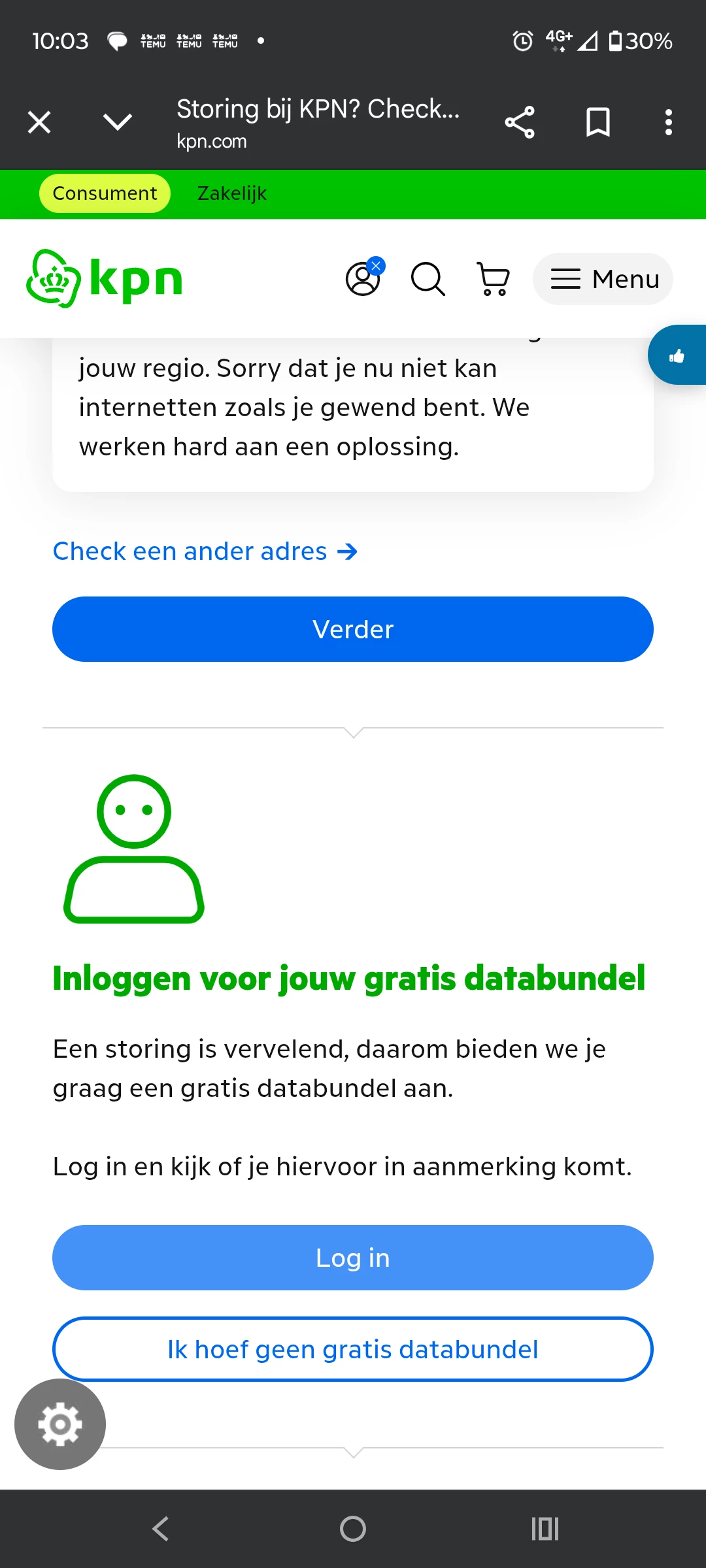Open the browser overflow menu

668,122
